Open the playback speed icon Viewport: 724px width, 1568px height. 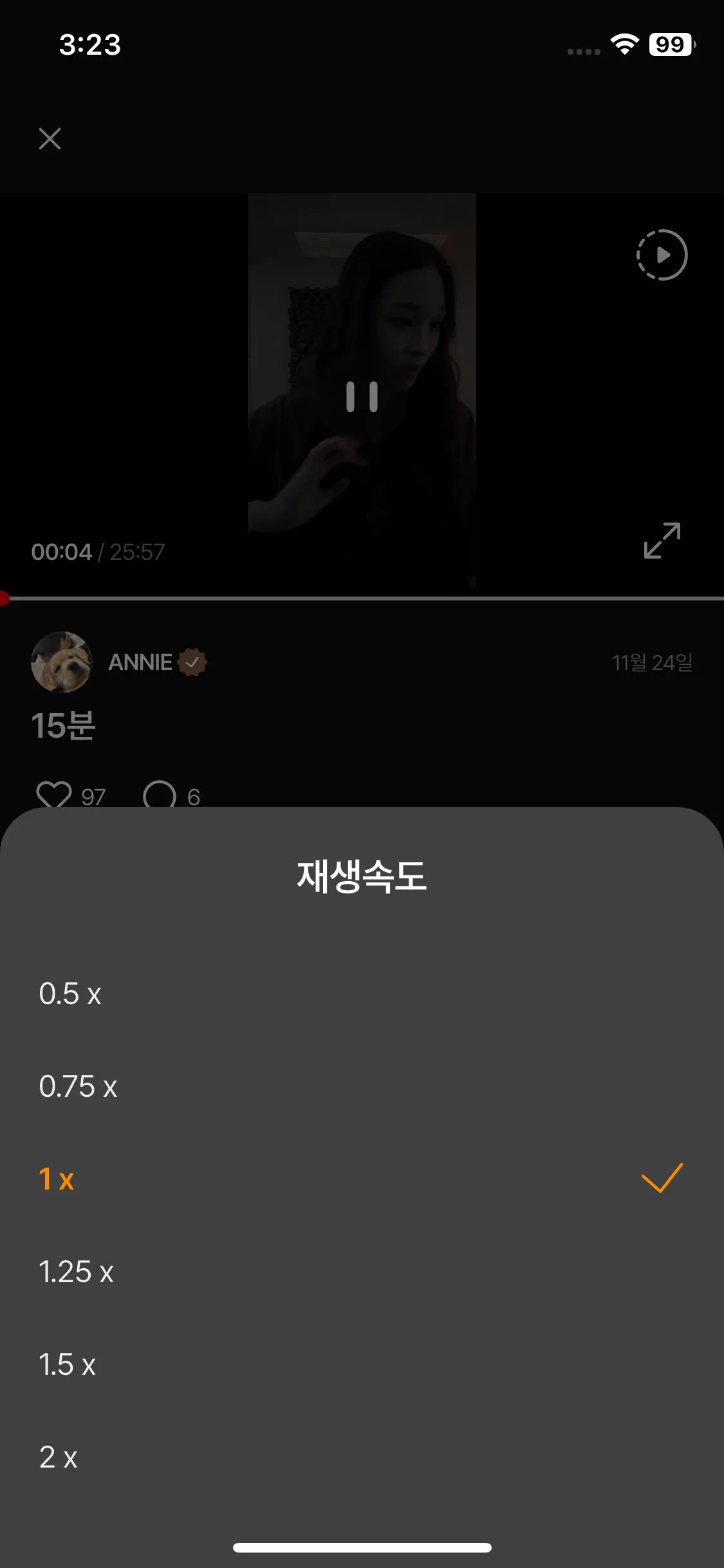[662, 255]
